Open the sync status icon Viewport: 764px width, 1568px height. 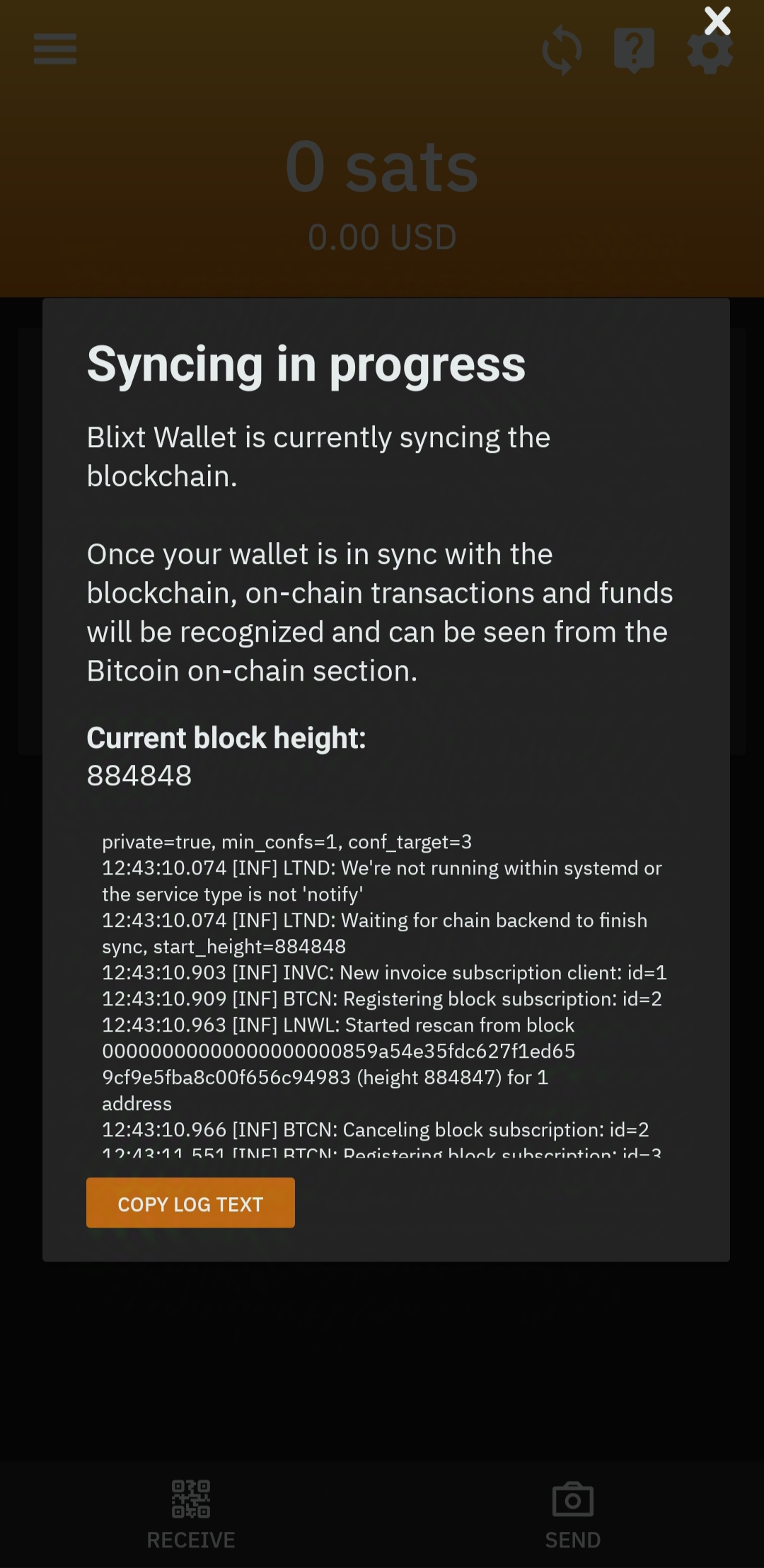[562, 50]
